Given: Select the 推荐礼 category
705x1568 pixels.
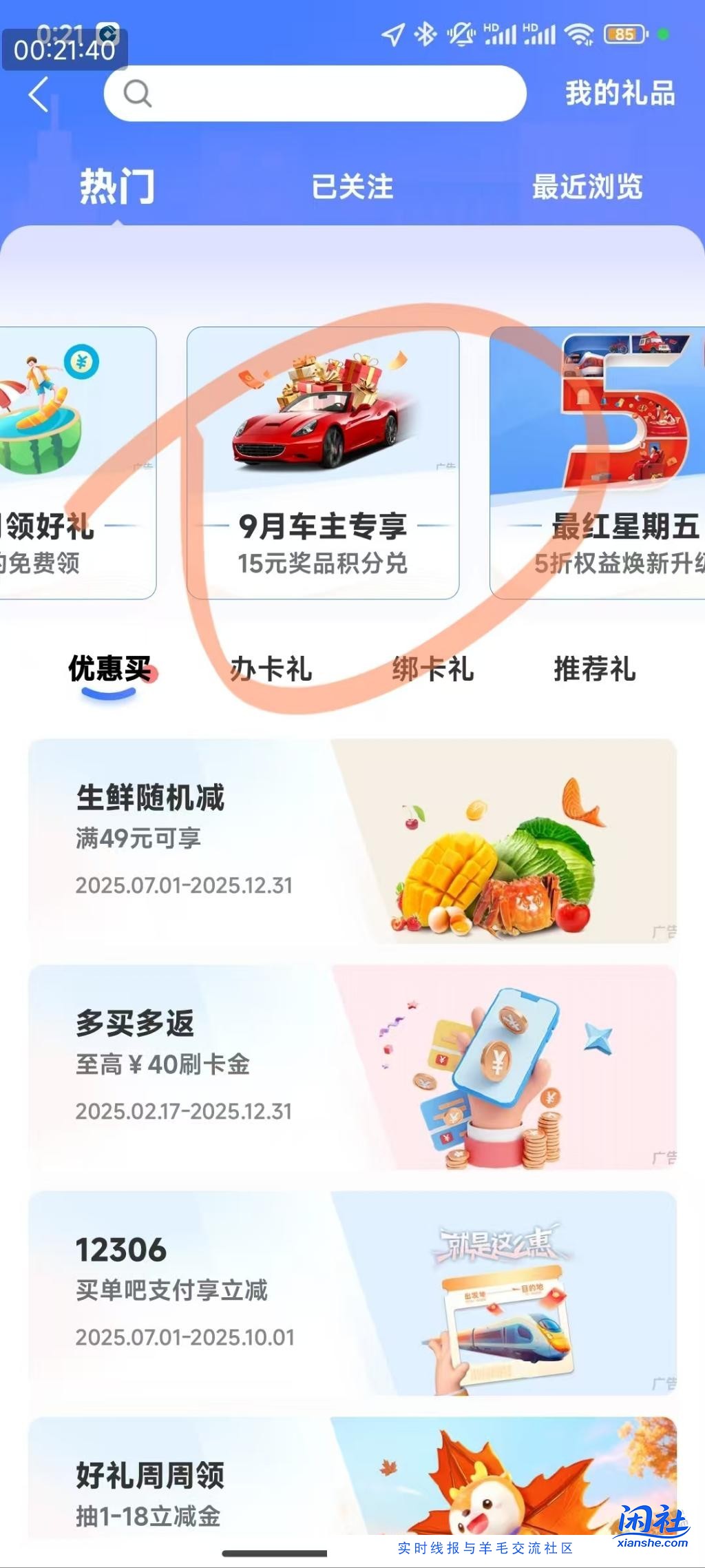Looking at the screenshot, I should pyautogui.click(x=595, y=670).
